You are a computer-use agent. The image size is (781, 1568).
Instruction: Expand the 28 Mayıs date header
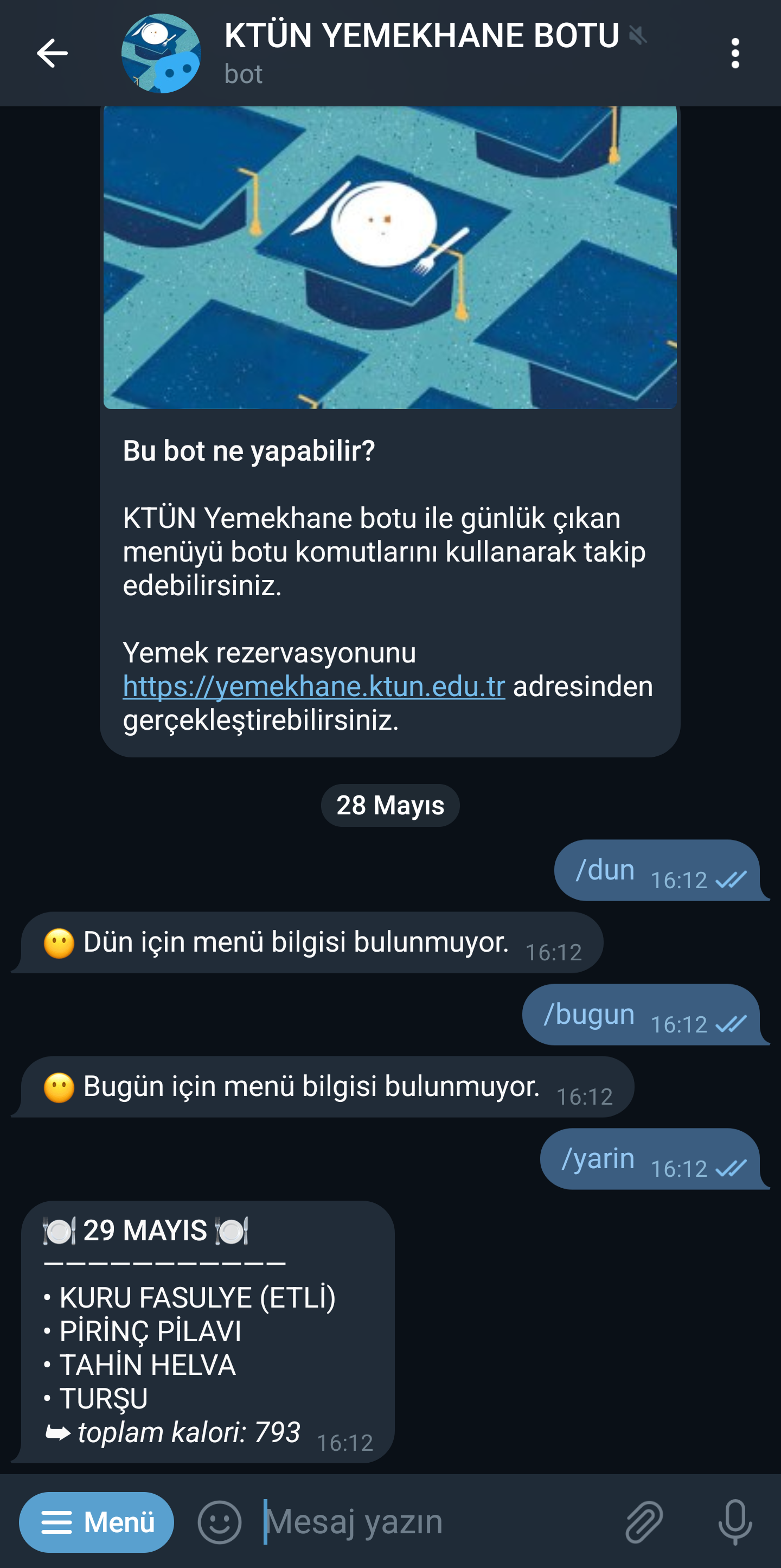390,805
